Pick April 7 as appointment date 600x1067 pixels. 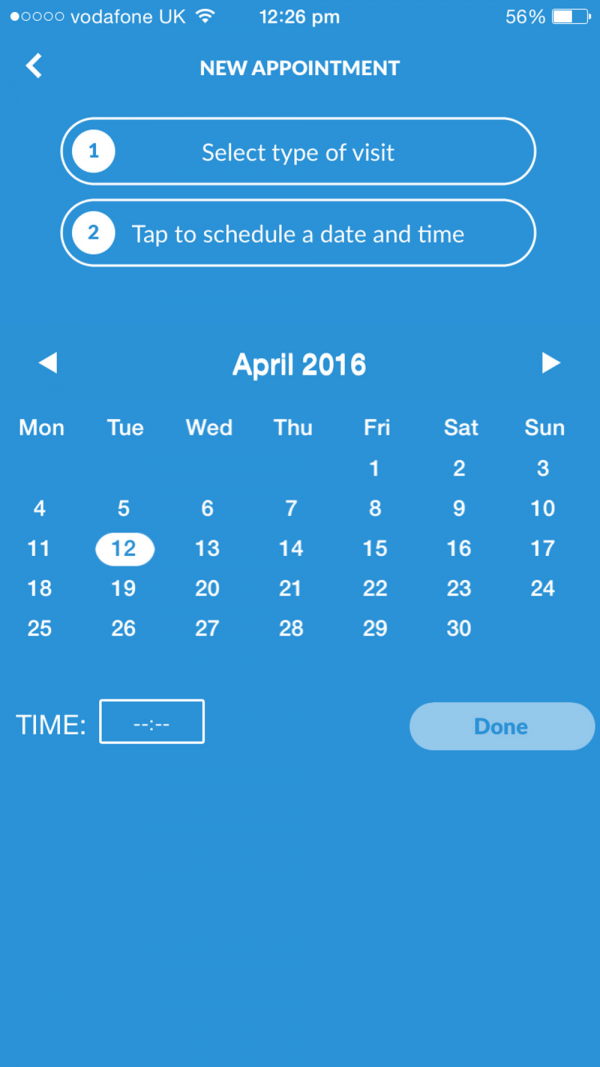290,508
